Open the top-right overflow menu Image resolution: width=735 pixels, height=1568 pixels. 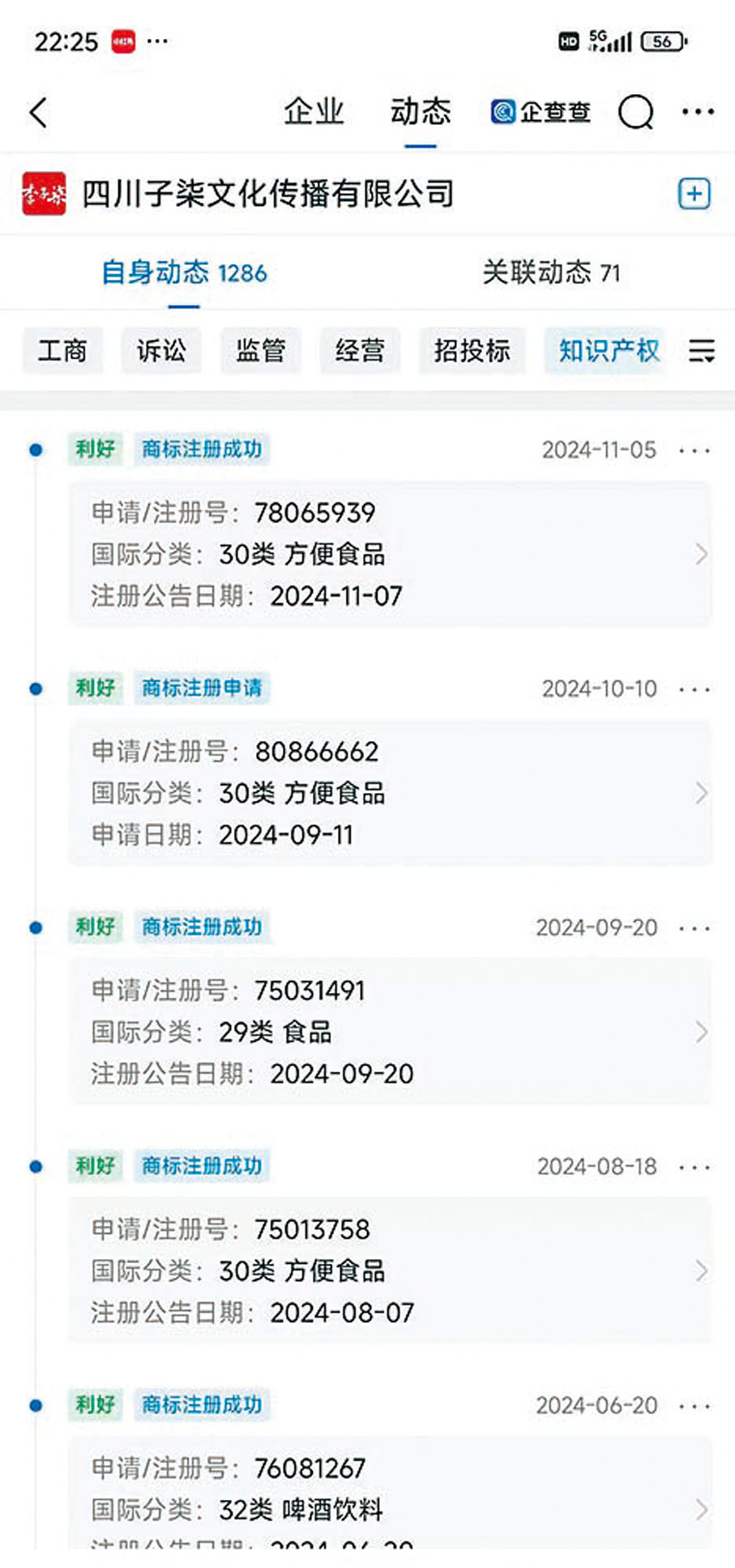[x=698, y=112]
